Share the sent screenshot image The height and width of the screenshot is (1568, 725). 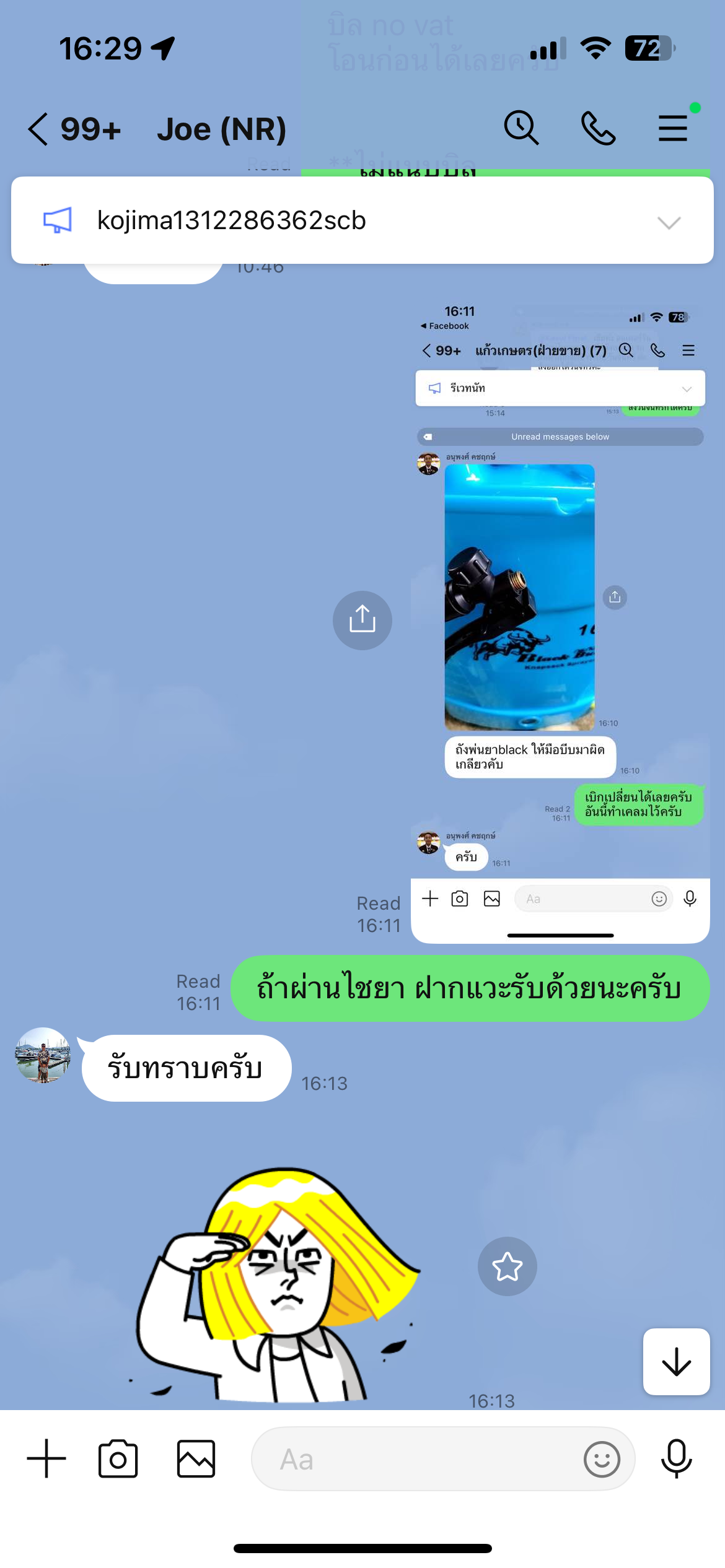pyautogui.click(x=362, y=620)
